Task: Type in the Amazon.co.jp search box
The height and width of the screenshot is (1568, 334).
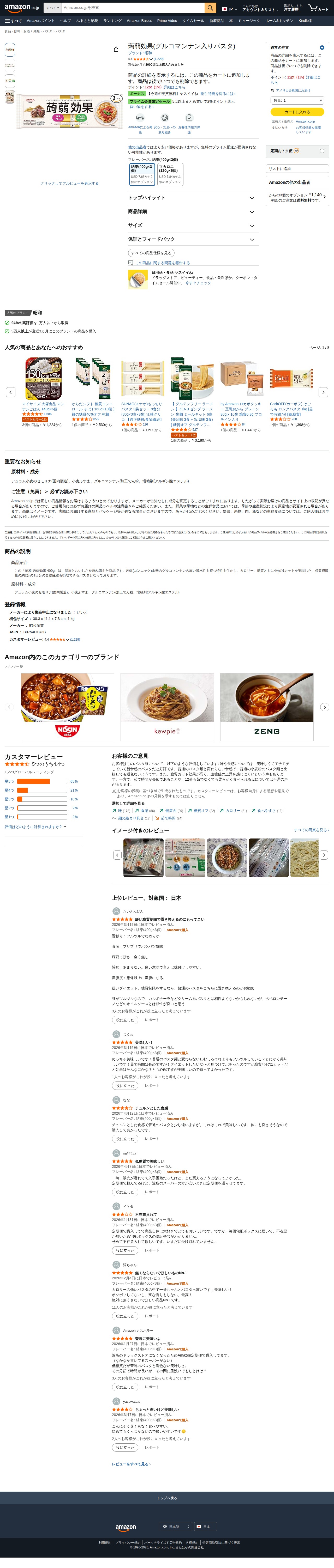Action: click(x=131, y=8)
